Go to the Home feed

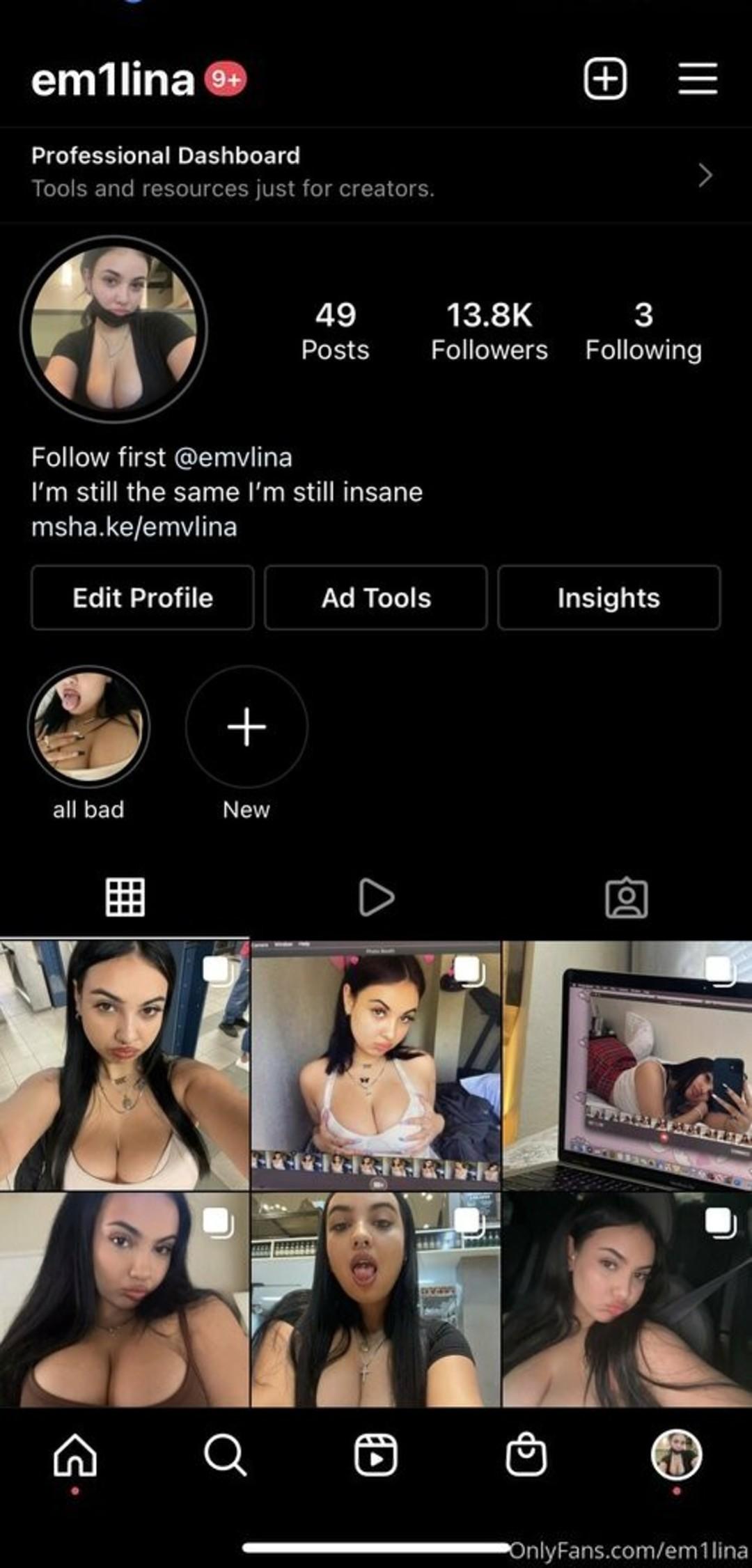[75, 1455]
